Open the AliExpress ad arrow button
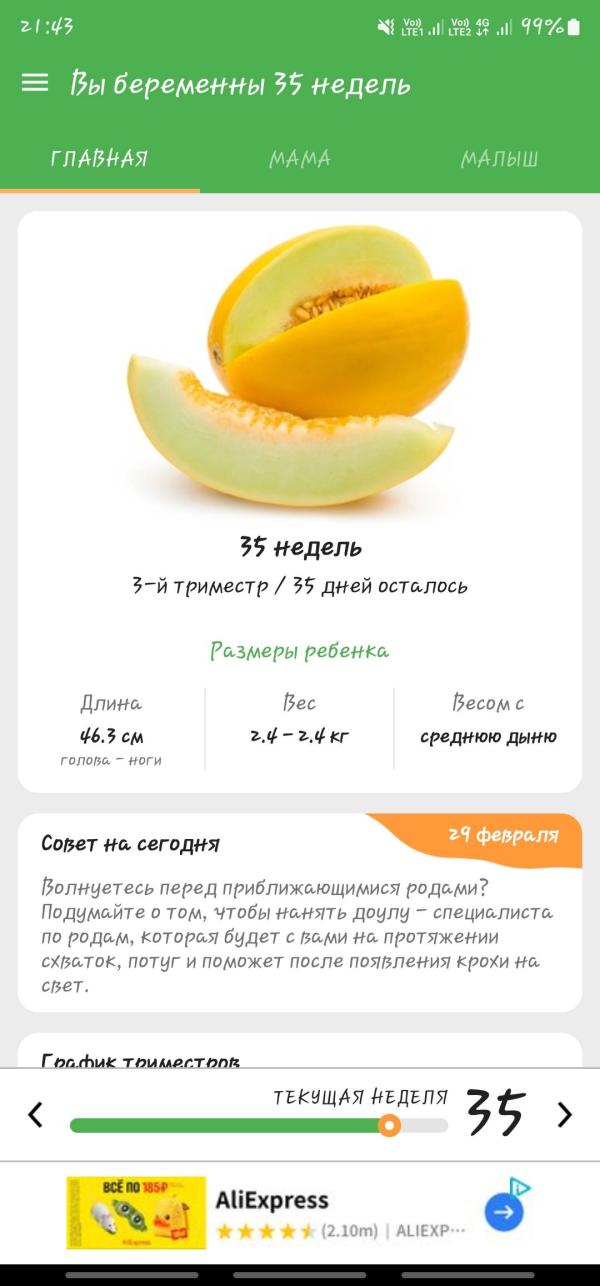The image size is (600, 1286). [x=505, y=1213]
